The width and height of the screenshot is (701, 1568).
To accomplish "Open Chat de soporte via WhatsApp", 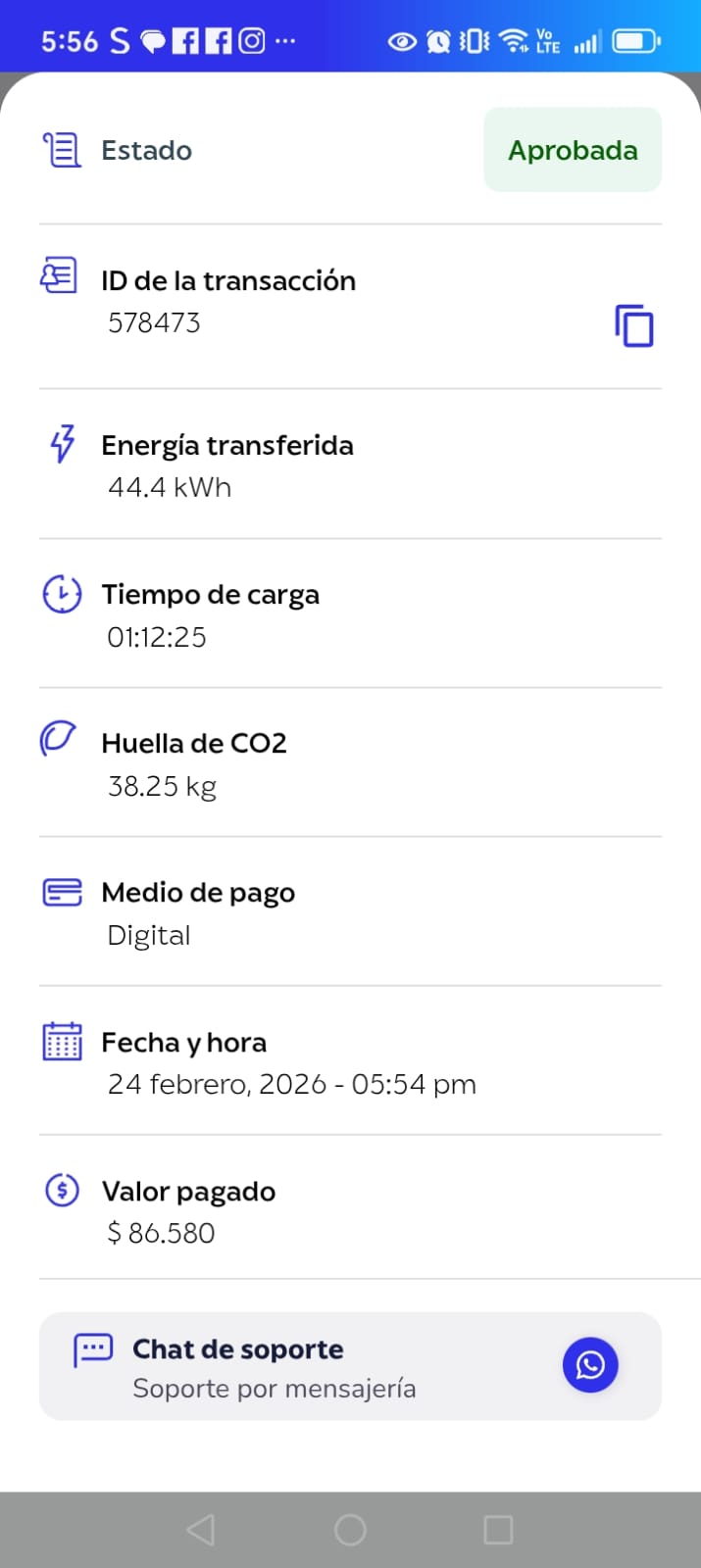I will 590,1364.
